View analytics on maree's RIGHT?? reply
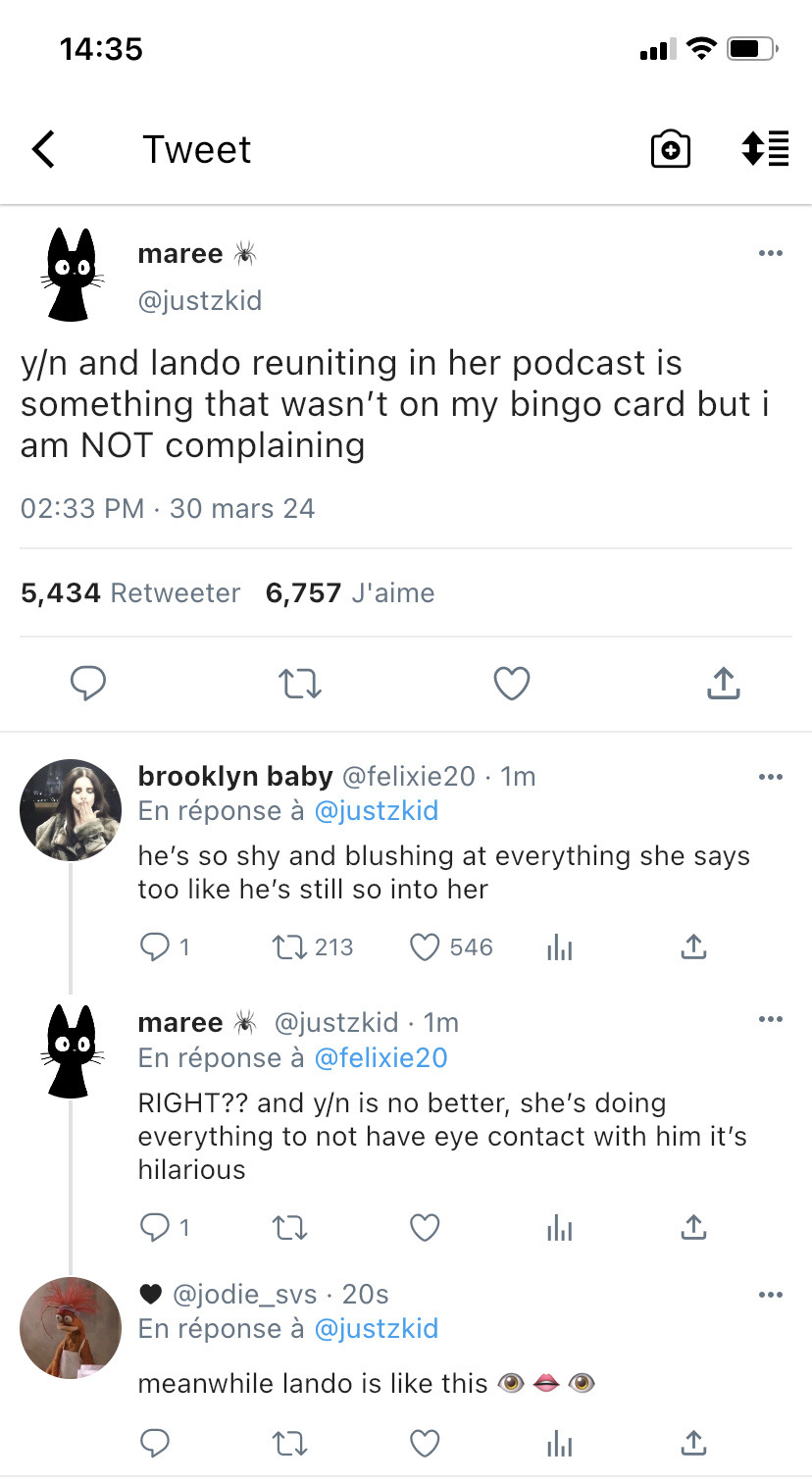 coord(559,1227)
